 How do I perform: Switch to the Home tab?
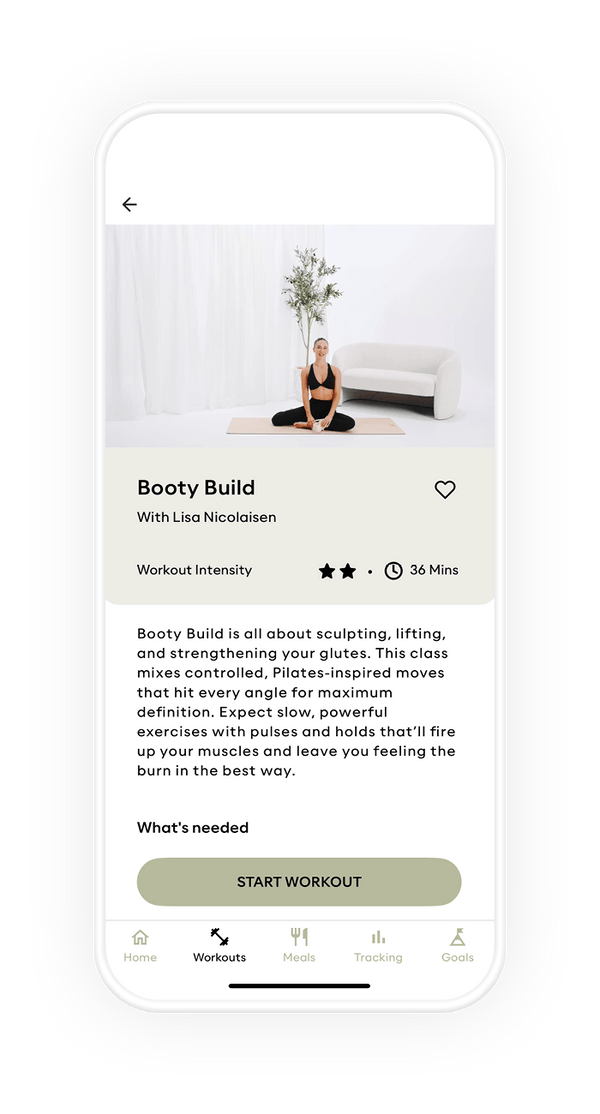[140, 945]
